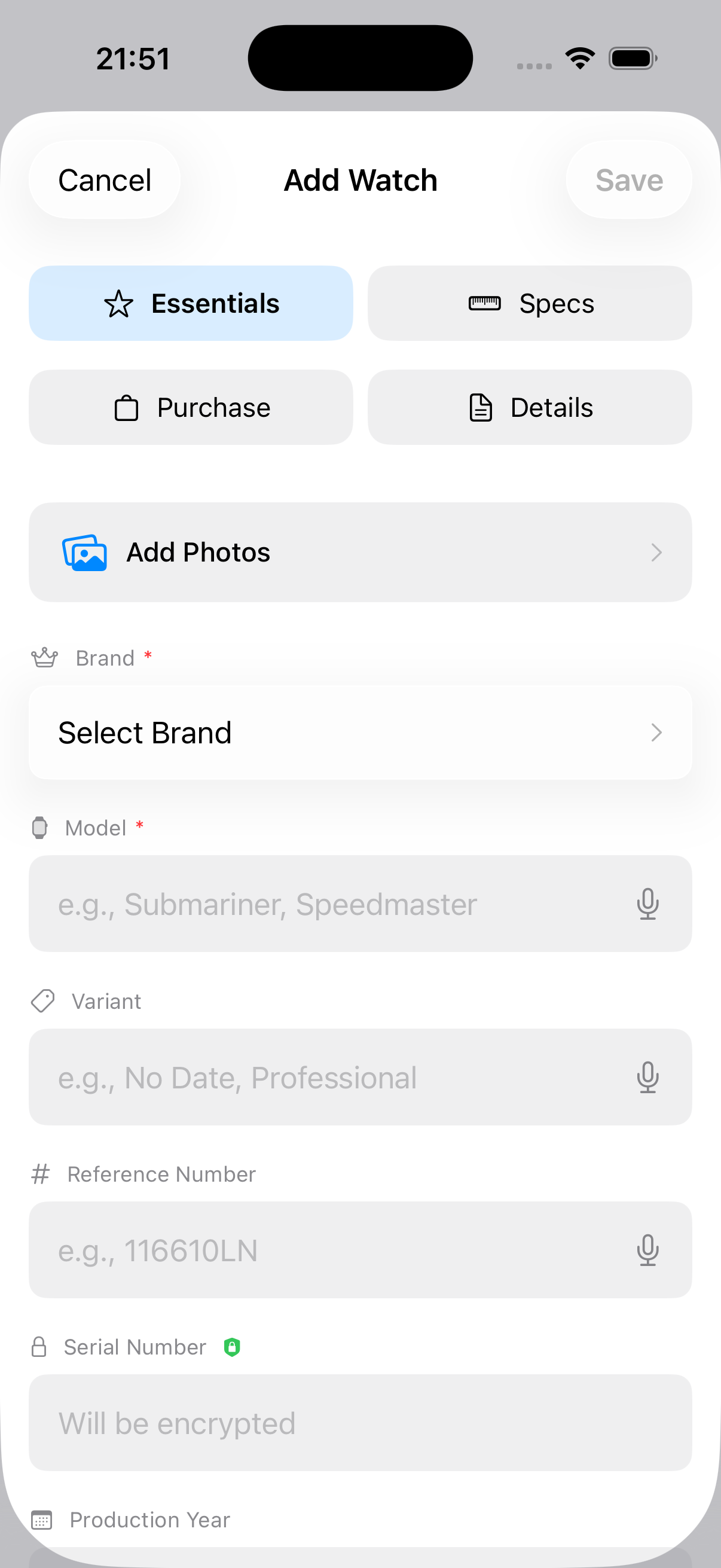Screen dimensions: 721x1568
Task: Save the new watch entry
Action: click(628, 179)
